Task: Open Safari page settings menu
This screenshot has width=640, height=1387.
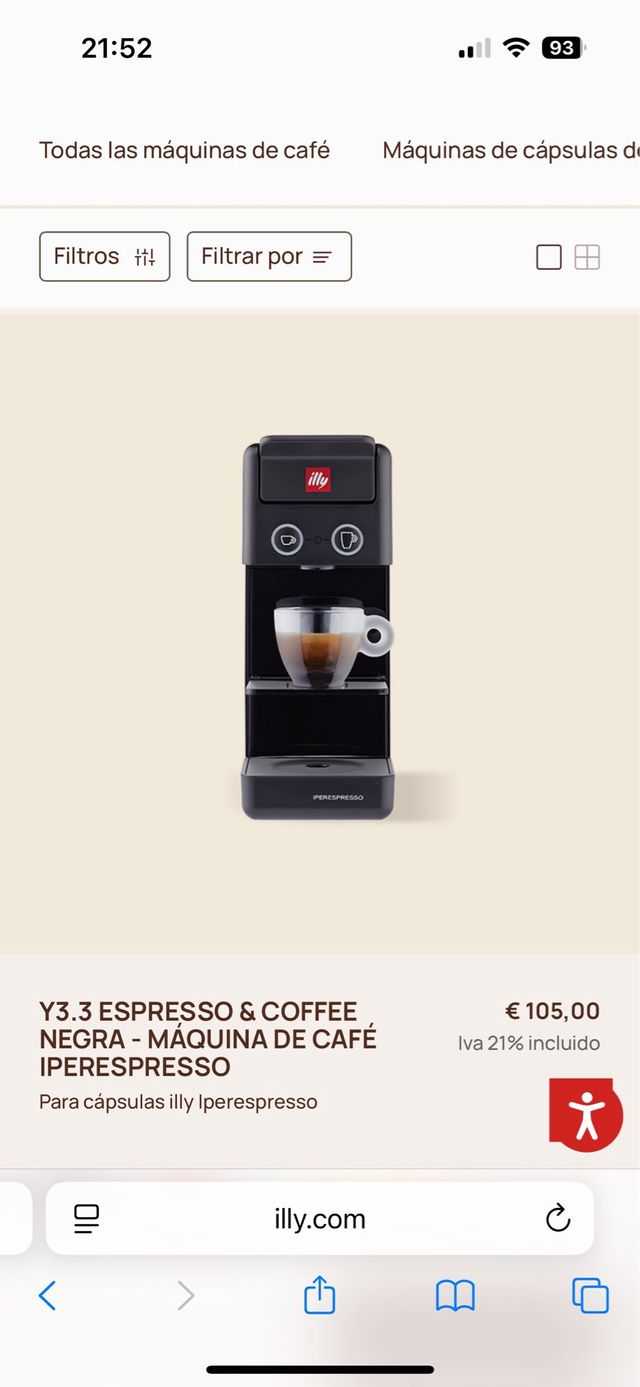Action: pos(87,1218)
